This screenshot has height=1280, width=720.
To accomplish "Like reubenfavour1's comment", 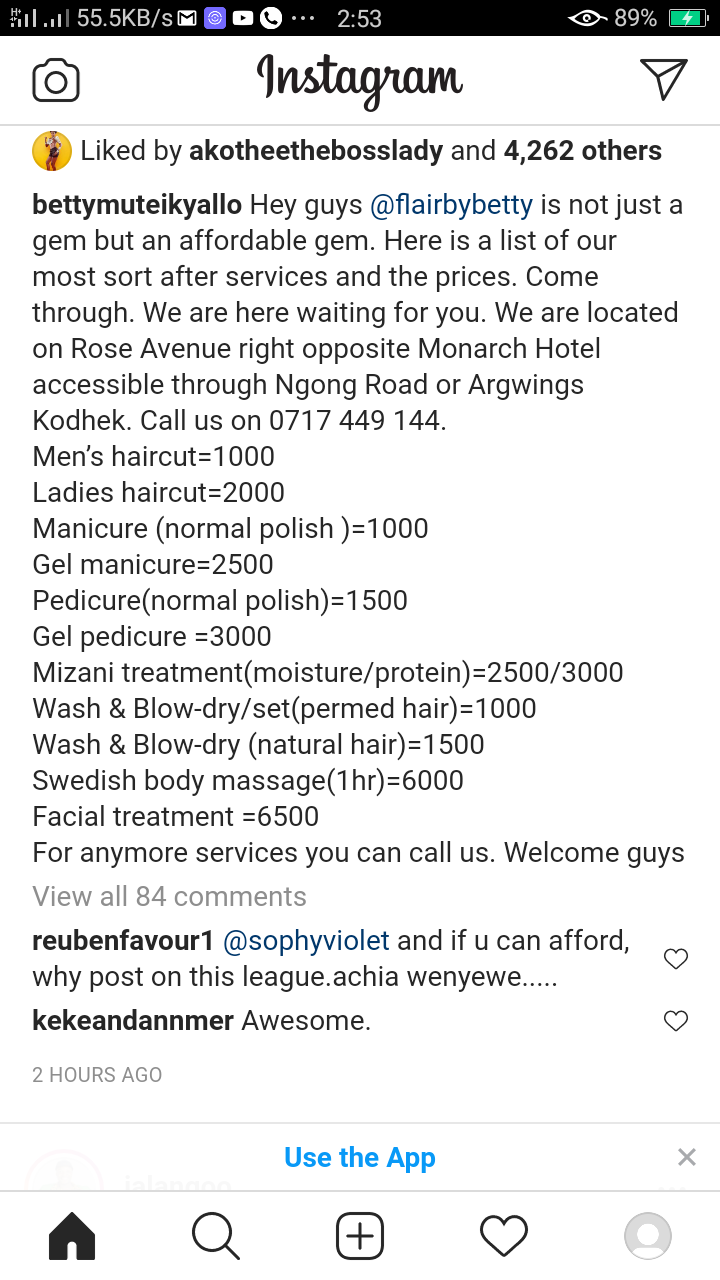I will click(677, 959).
